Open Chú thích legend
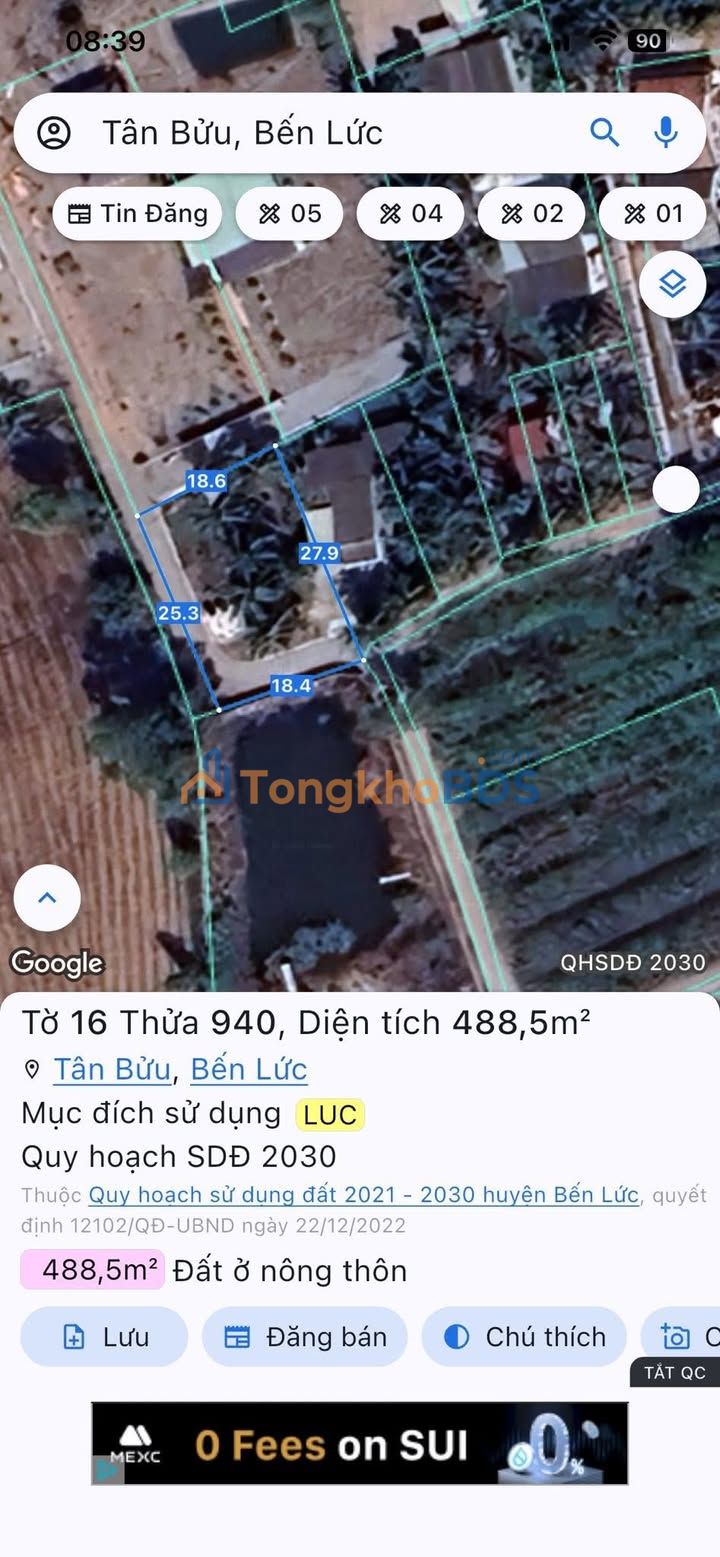 pos(524,1337)
